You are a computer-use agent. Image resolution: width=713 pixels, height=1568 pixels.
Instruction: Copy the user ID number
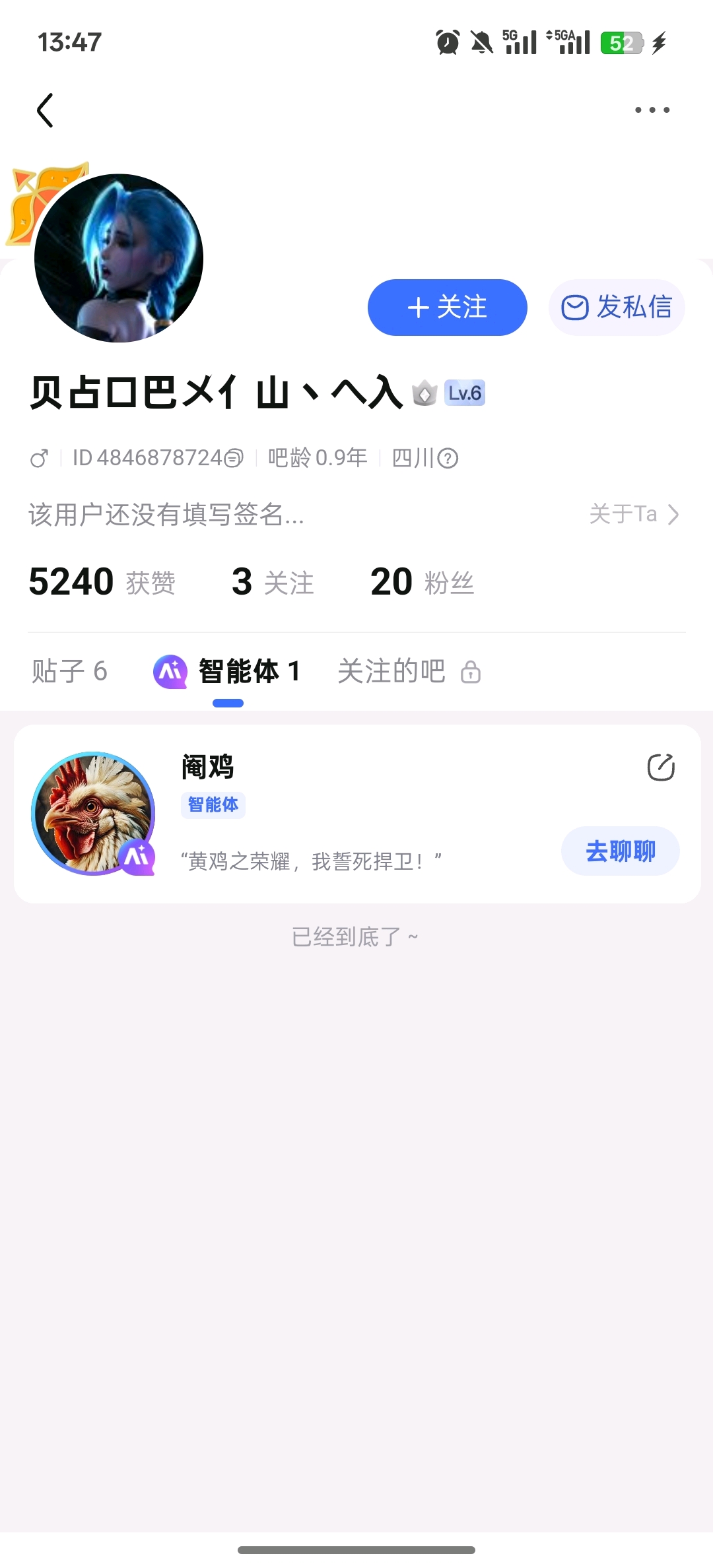coord(234,458)
